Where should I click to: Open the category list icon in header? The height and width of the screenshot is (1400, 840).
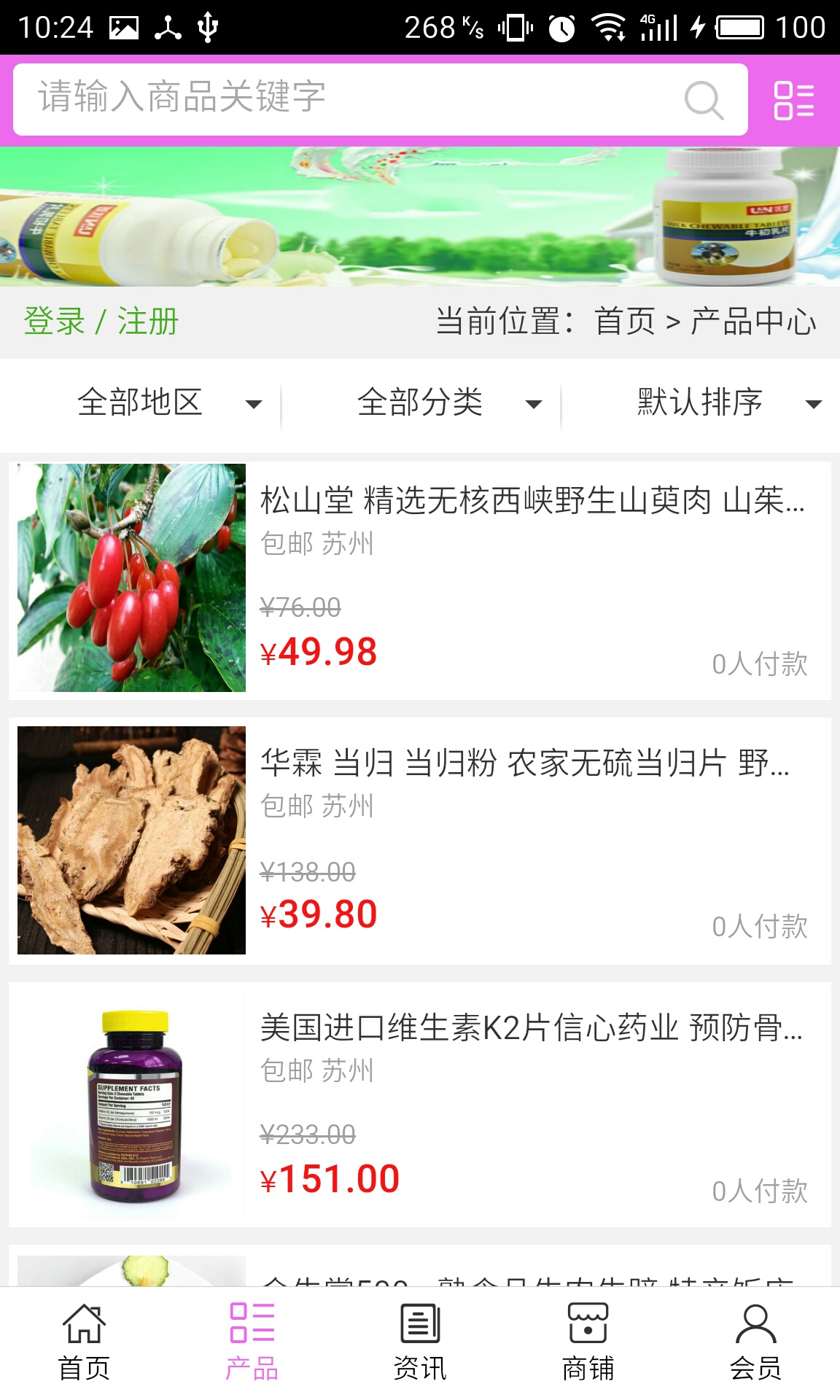(x=793, y=100)
